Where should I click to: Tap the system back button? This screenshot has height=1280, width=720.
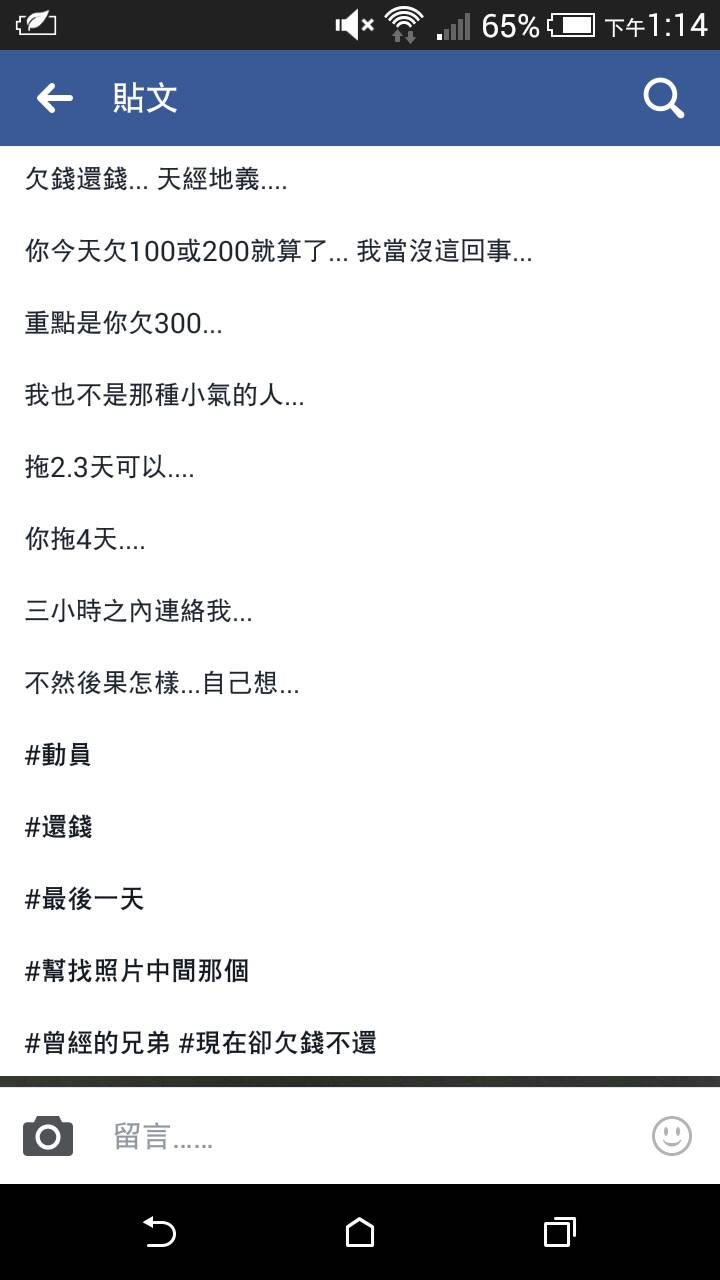(x=159, y=1232)
